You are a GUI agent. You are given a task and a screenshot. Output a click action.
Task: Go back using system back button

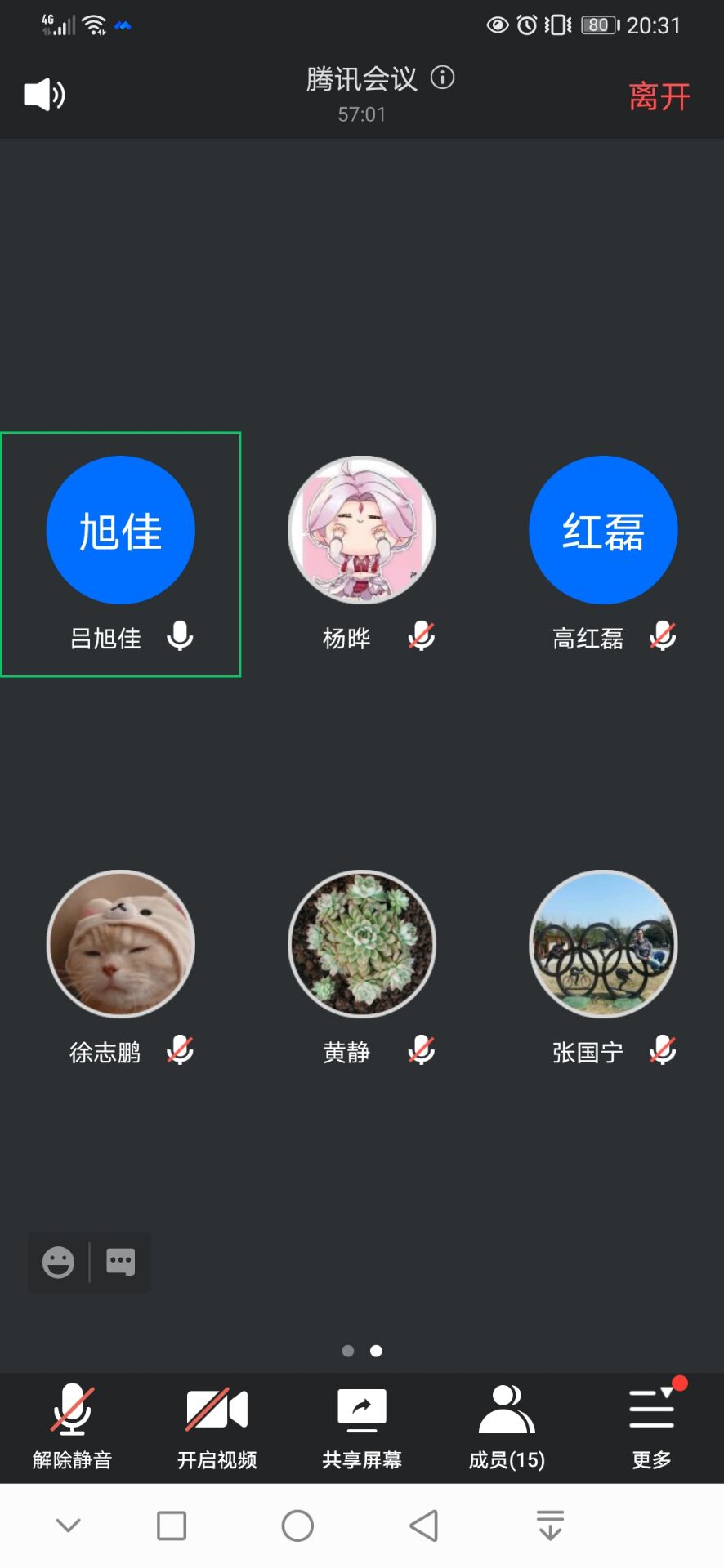click(x=423, y=1525)
